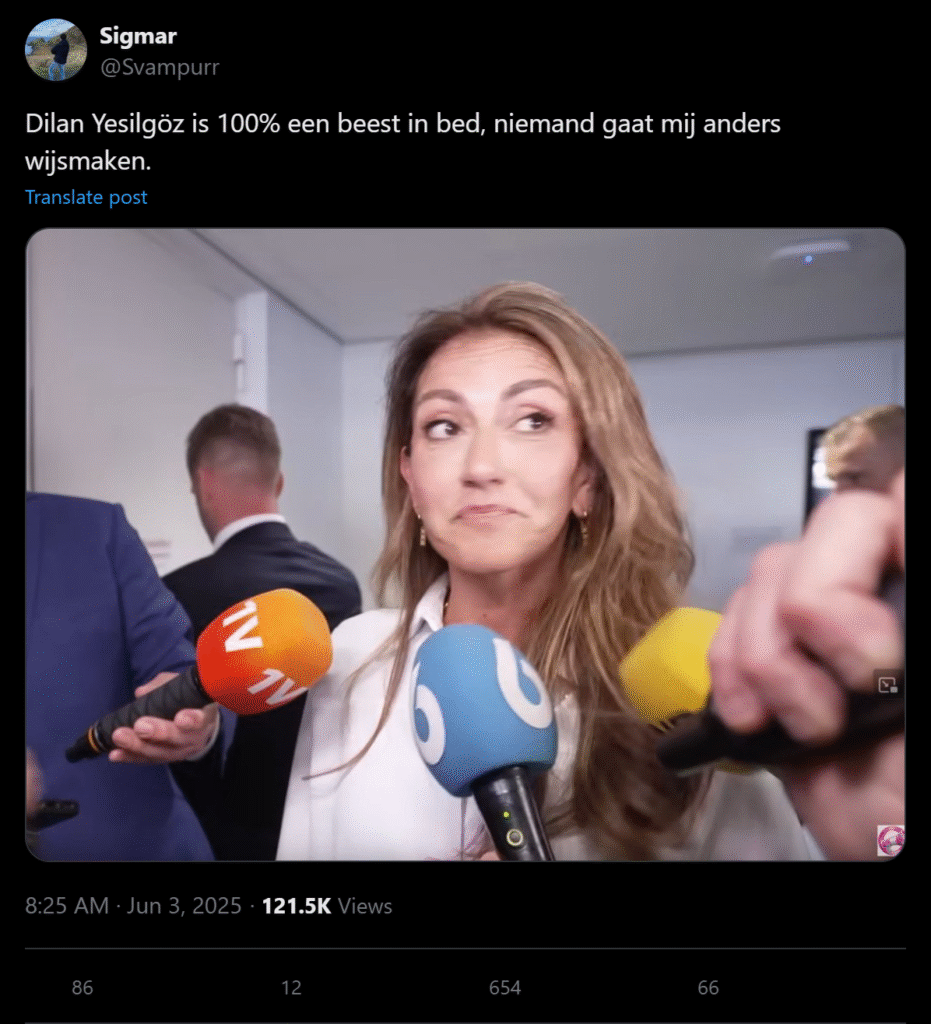Open Sigmar's profile picture
Screen dimensions: 931x1024
[x=56, y=49]
